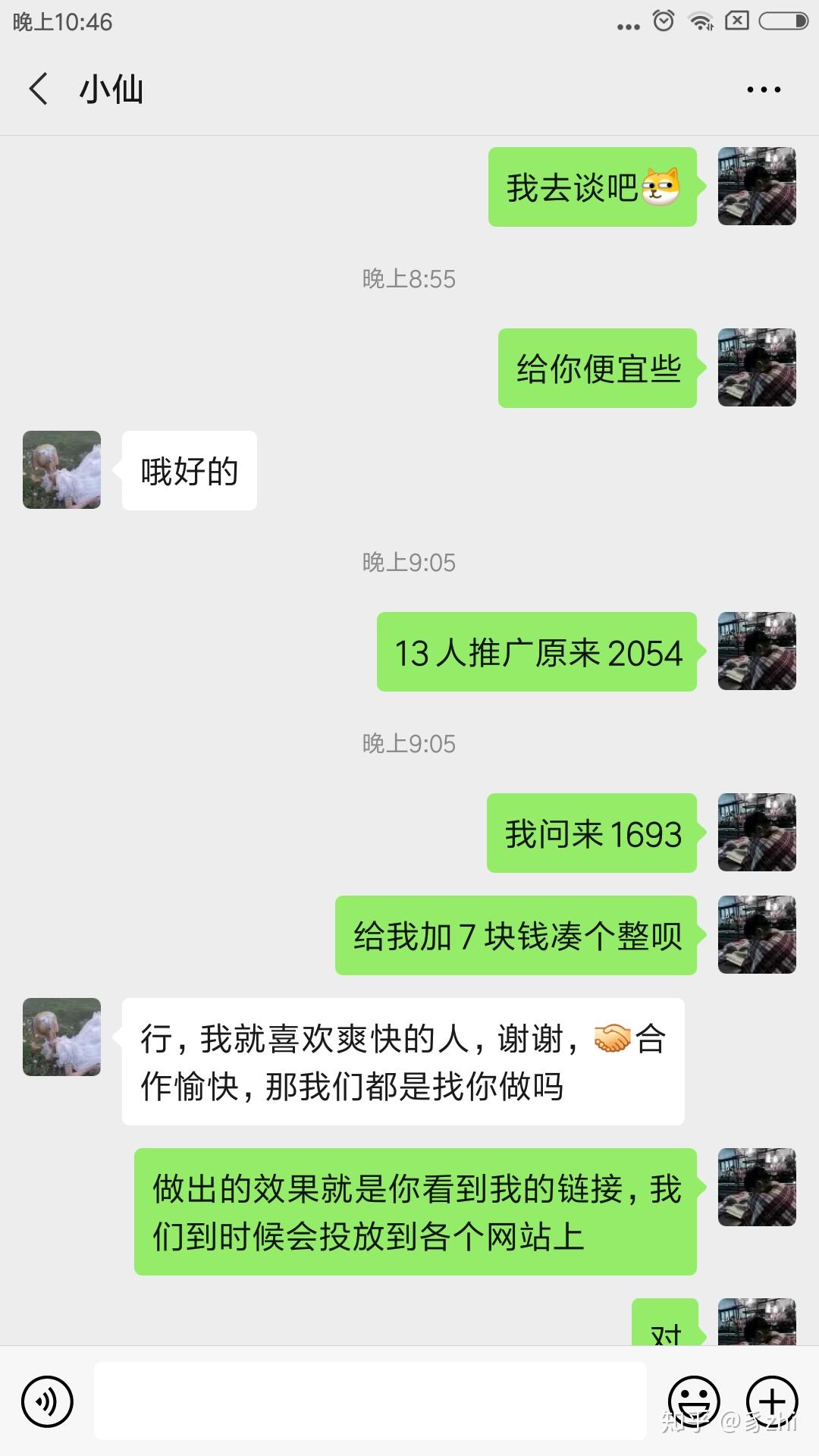Open the chat options menu
Screen dimensions: 819x1456
click(x=763, y=89)
